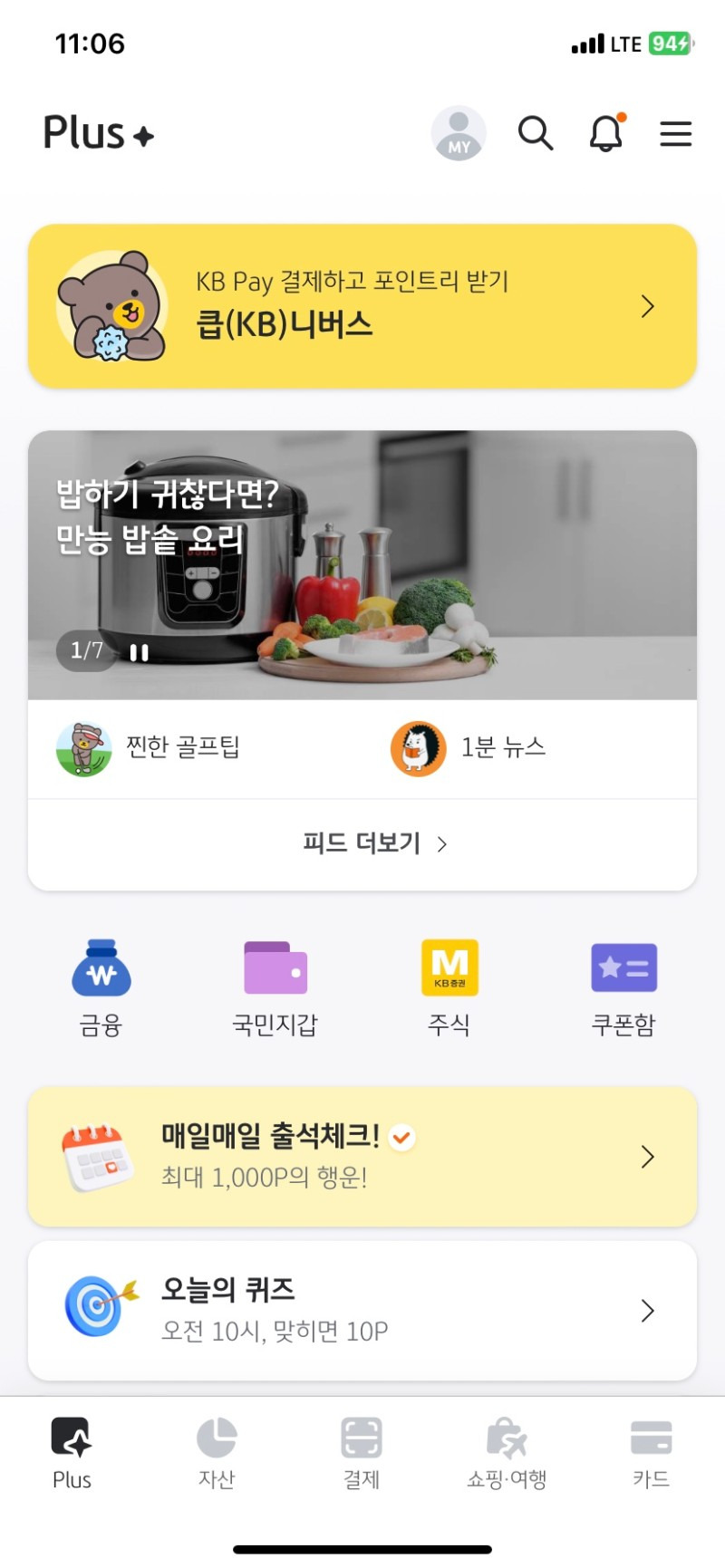Open the search magnifier icon

[x=536, y=132]
